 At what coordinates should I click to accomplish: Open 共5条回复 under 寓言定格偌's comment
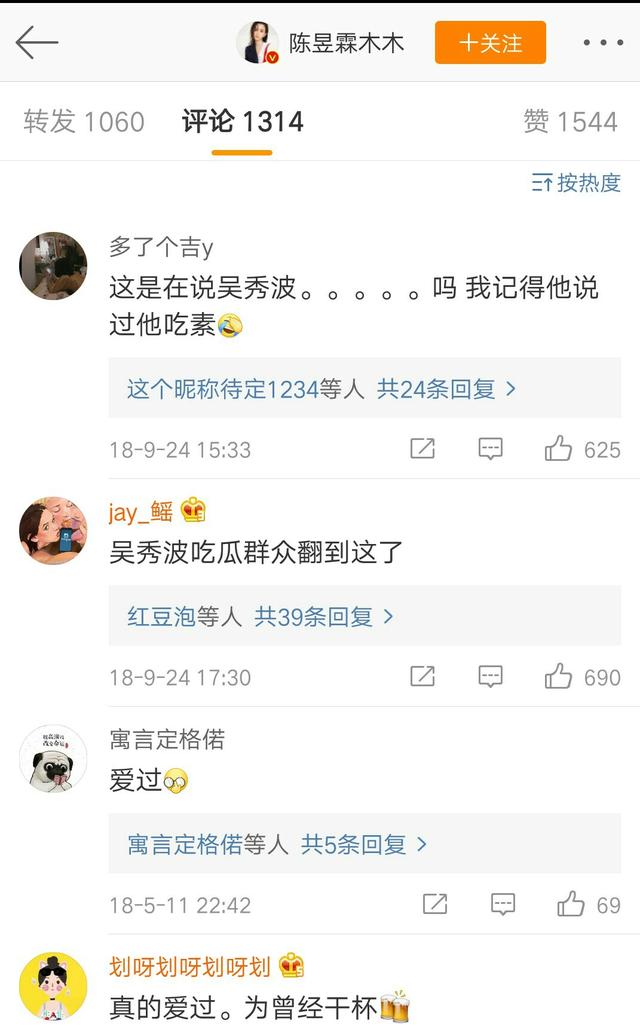pos(364,845)
